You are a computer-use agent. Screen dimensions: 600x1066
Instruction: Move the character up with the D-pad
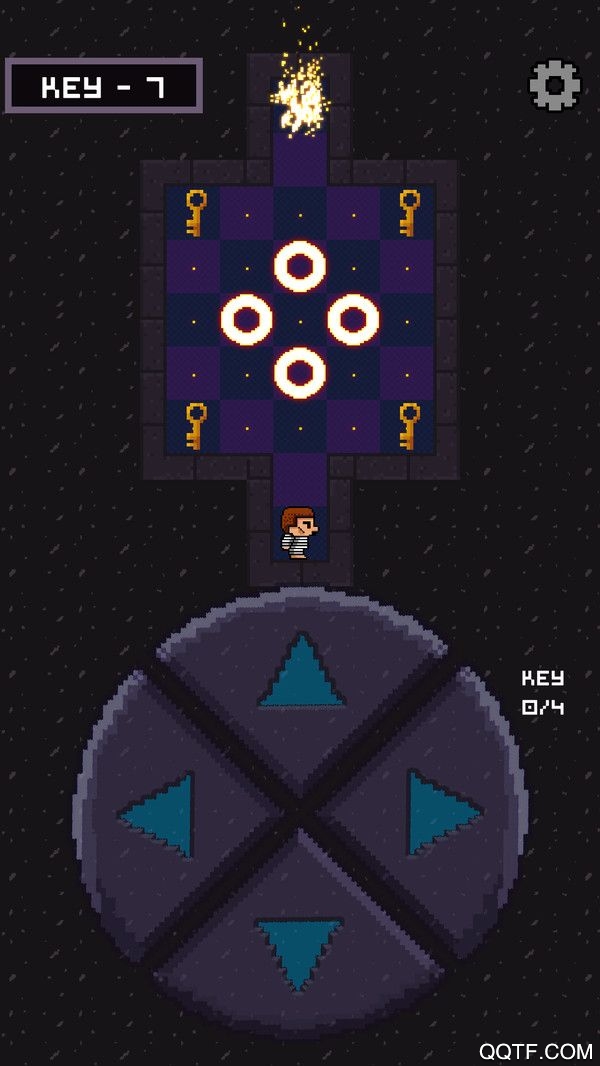pyautogui.click(x=300, y=675)
